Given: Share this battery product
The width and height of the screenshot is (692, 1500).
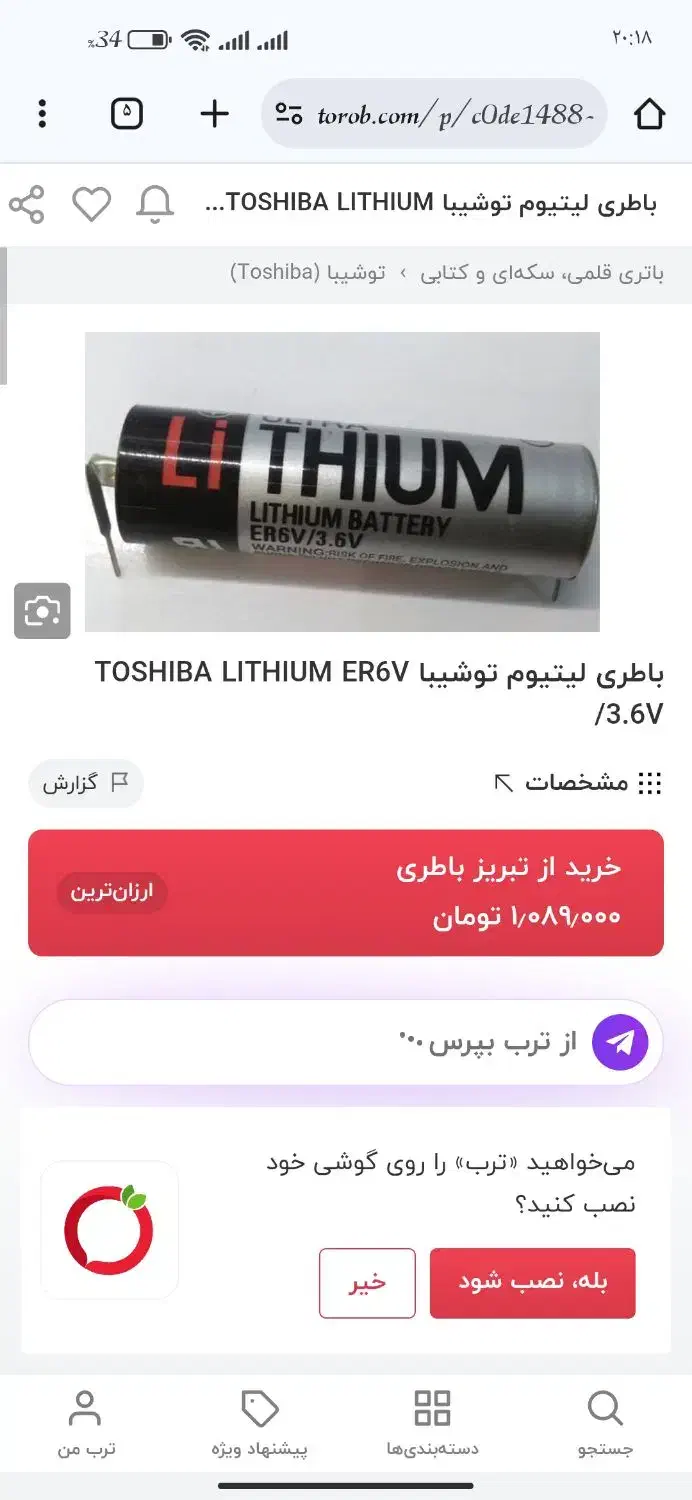Looking at the screenshot, I should (27, 204).
